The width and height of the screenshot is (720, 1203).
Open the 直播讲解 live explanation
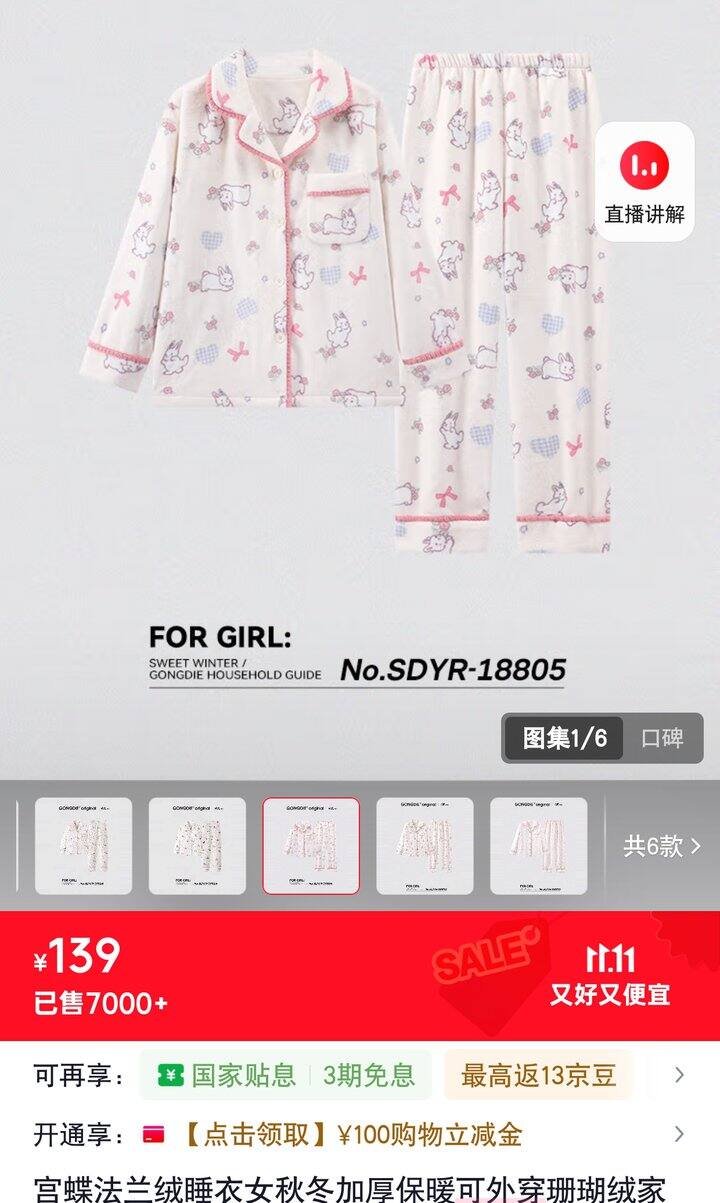(x=644, y=182)
